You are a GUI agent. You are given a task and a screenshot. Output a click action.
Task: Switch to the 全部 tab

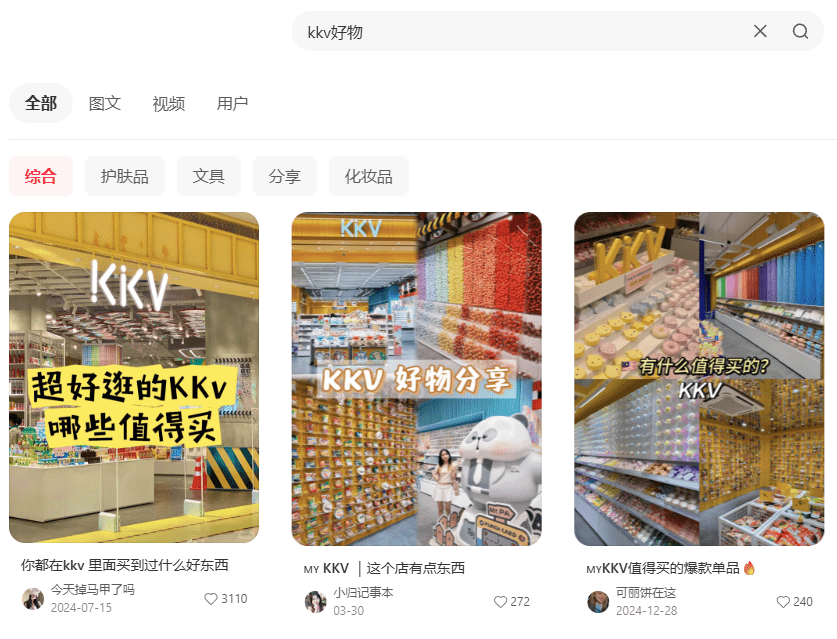tap(41, 103)
